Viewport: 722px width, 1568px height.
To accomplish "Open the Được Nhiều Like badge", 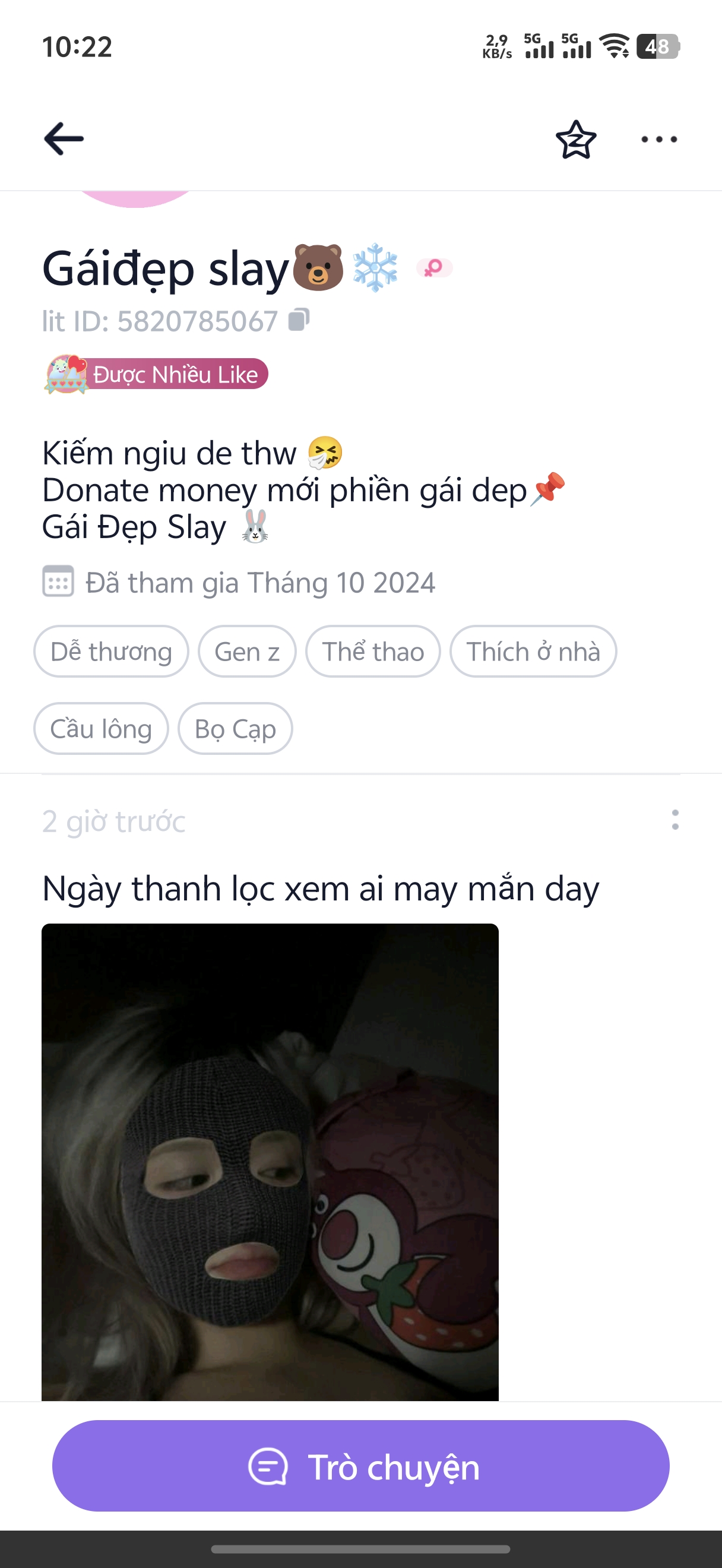I will pos(157,374).
